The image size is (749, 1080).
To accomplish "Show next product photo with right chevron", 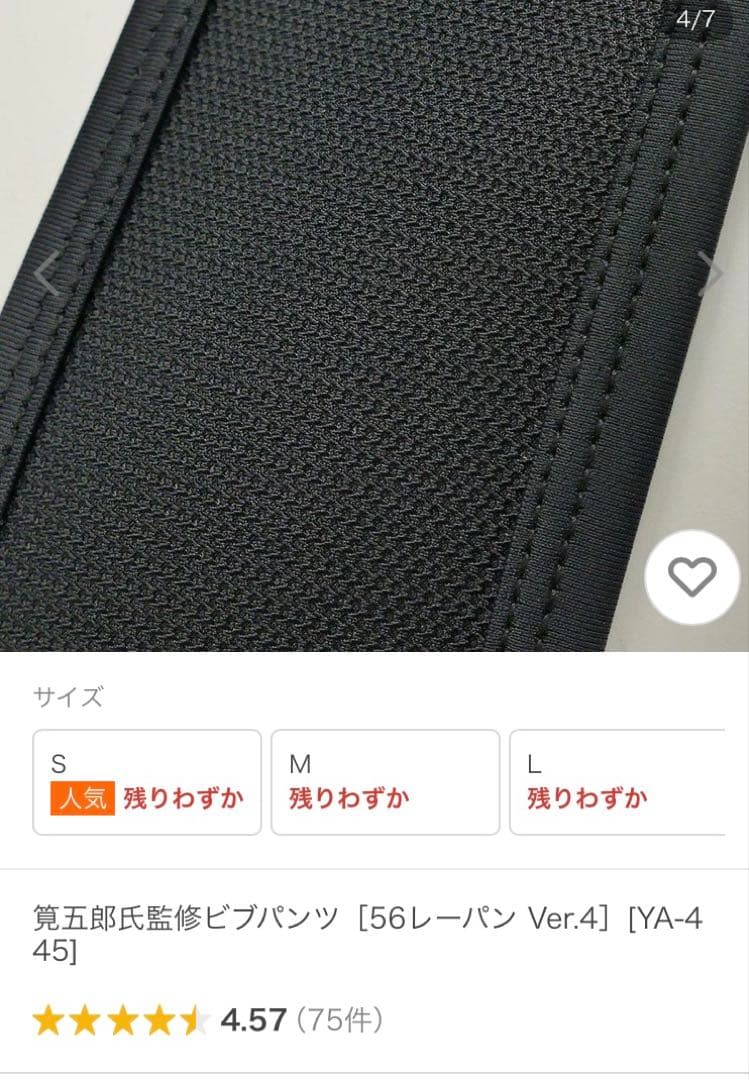I will 712,270.
